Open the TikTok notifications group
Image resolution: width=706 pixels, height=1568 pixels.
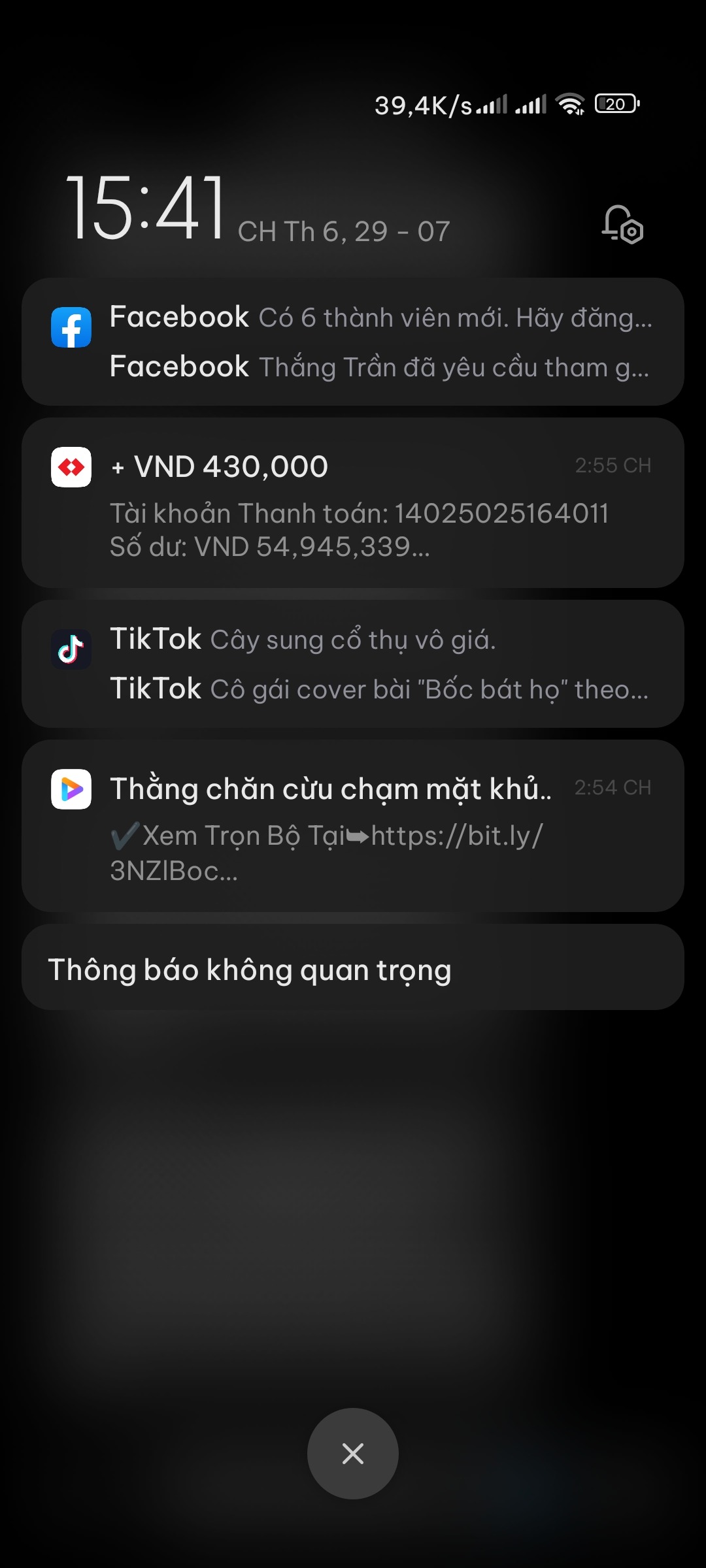pos(353,664)
